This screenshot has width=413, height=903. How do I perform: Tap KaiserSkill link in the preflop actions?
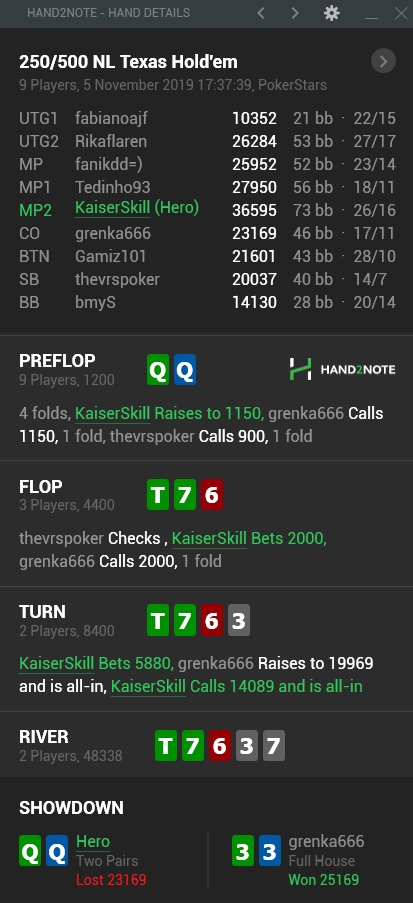[x=113, y=413]
